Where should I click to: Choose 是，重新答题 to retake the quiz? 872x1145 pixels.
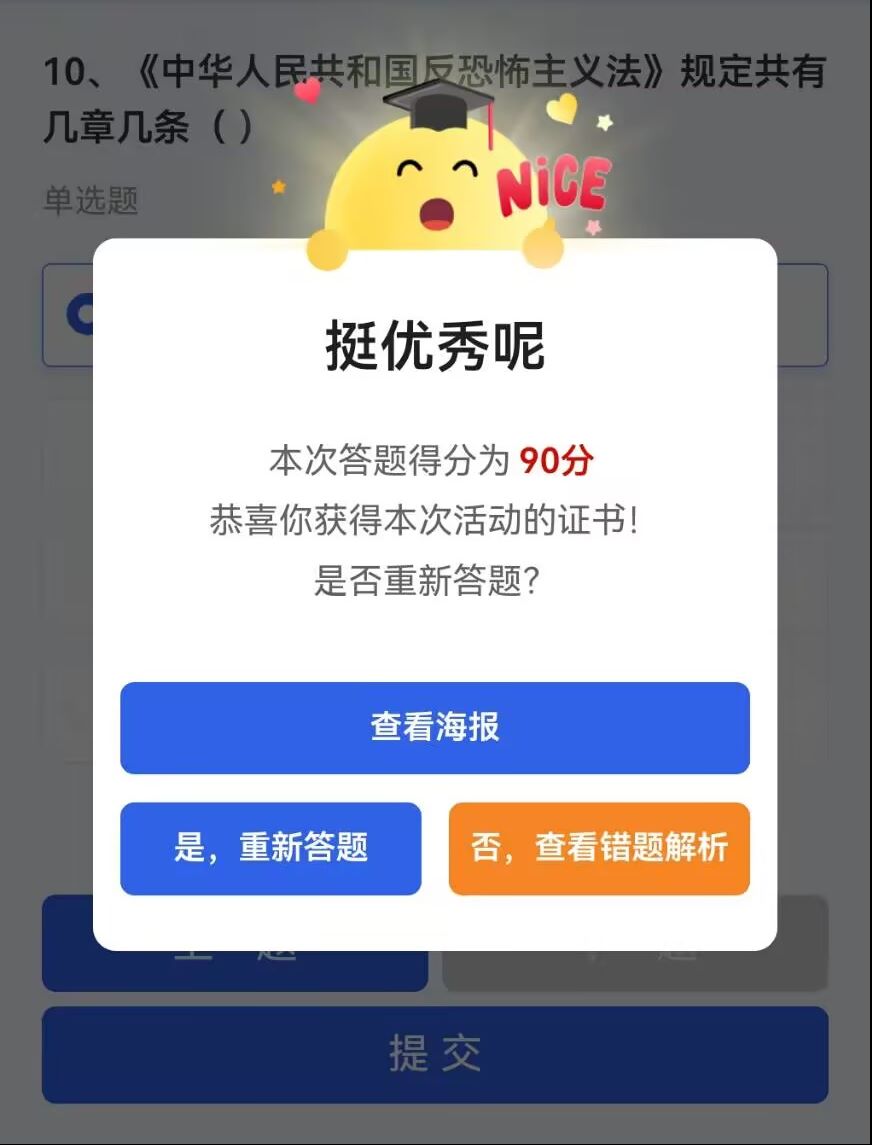(271, 848)
